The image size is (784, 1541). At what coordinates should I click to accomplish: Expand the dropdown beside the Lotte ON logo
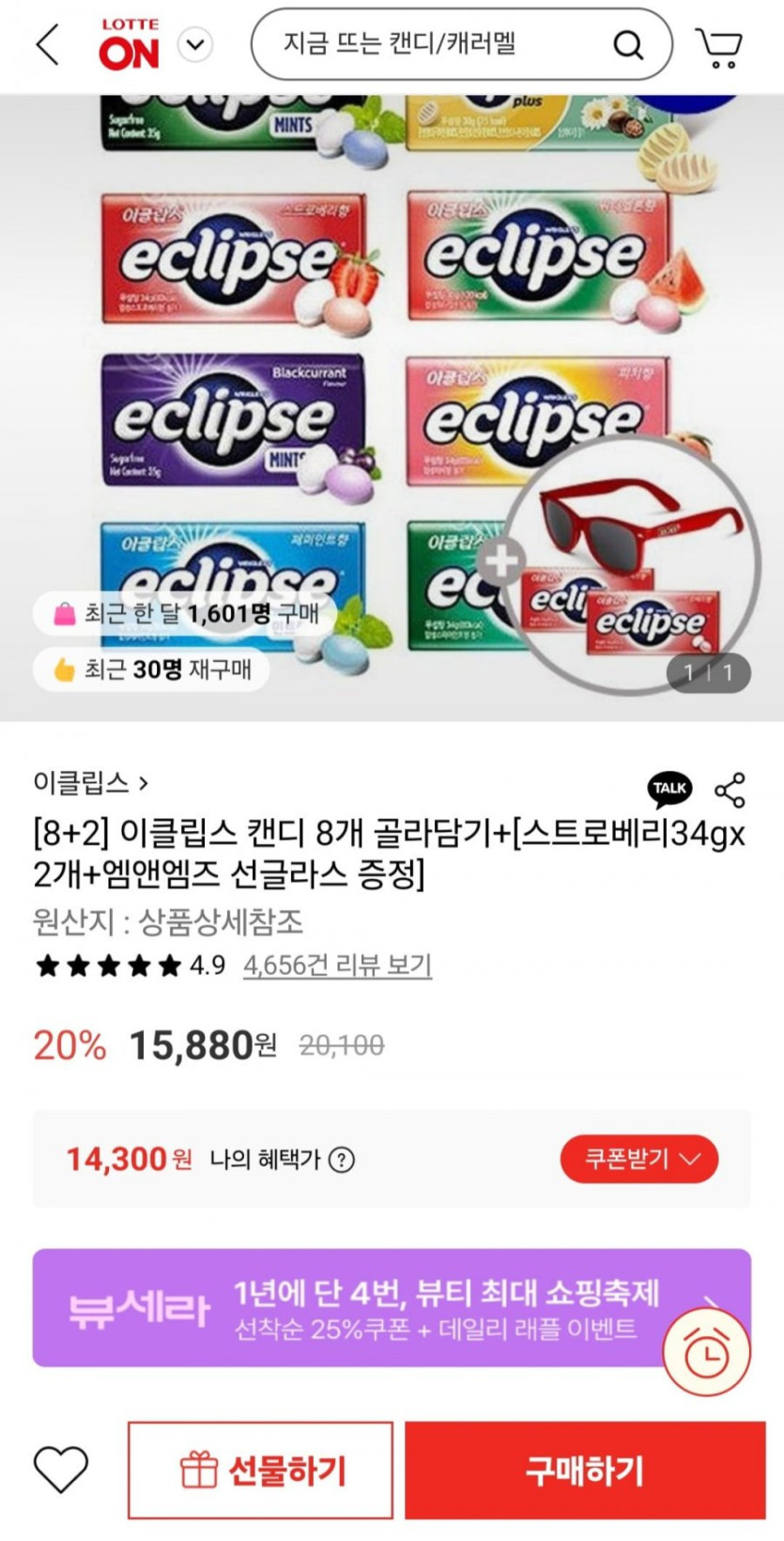[x=195, y=44]
